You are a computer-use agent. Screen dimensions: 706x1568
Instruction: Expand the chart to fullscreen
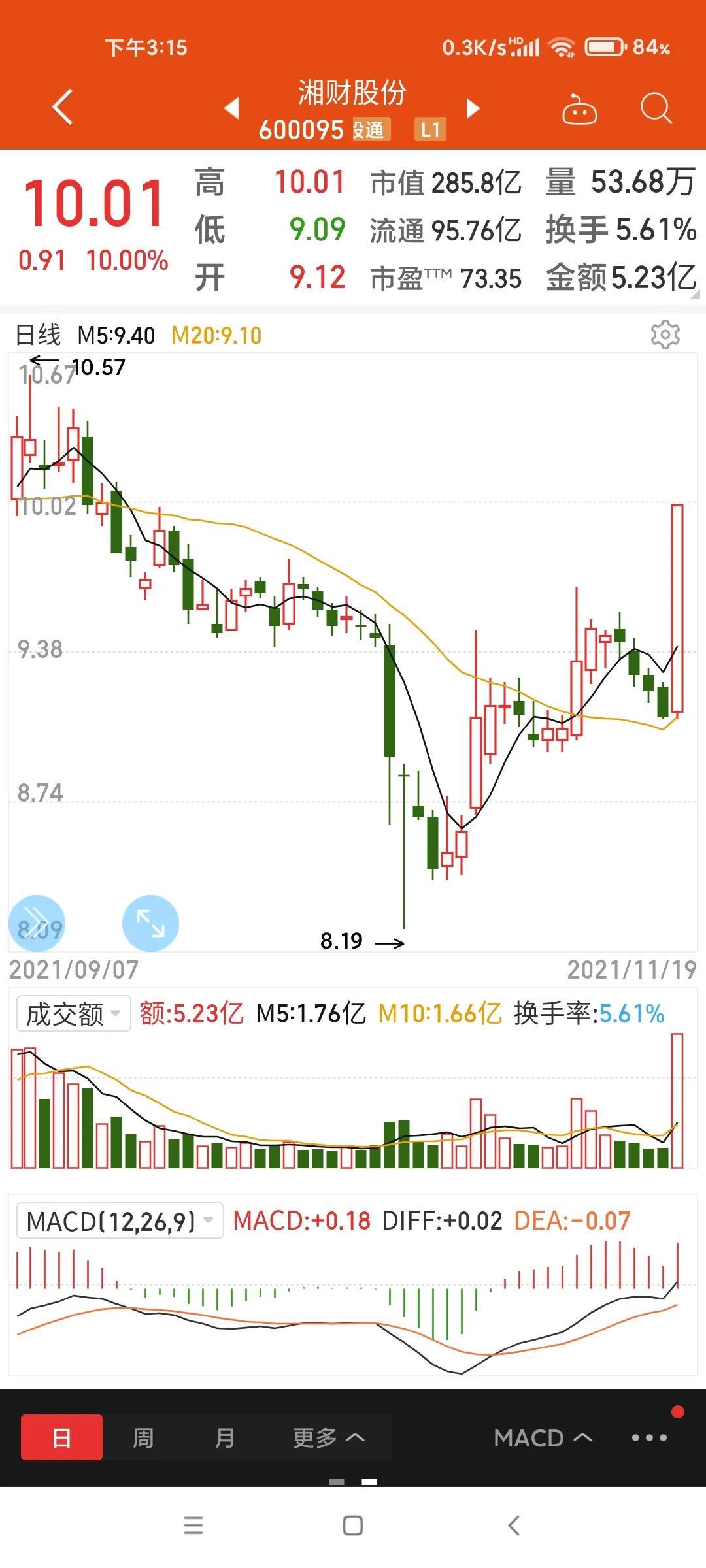click(x=150, y=923)
